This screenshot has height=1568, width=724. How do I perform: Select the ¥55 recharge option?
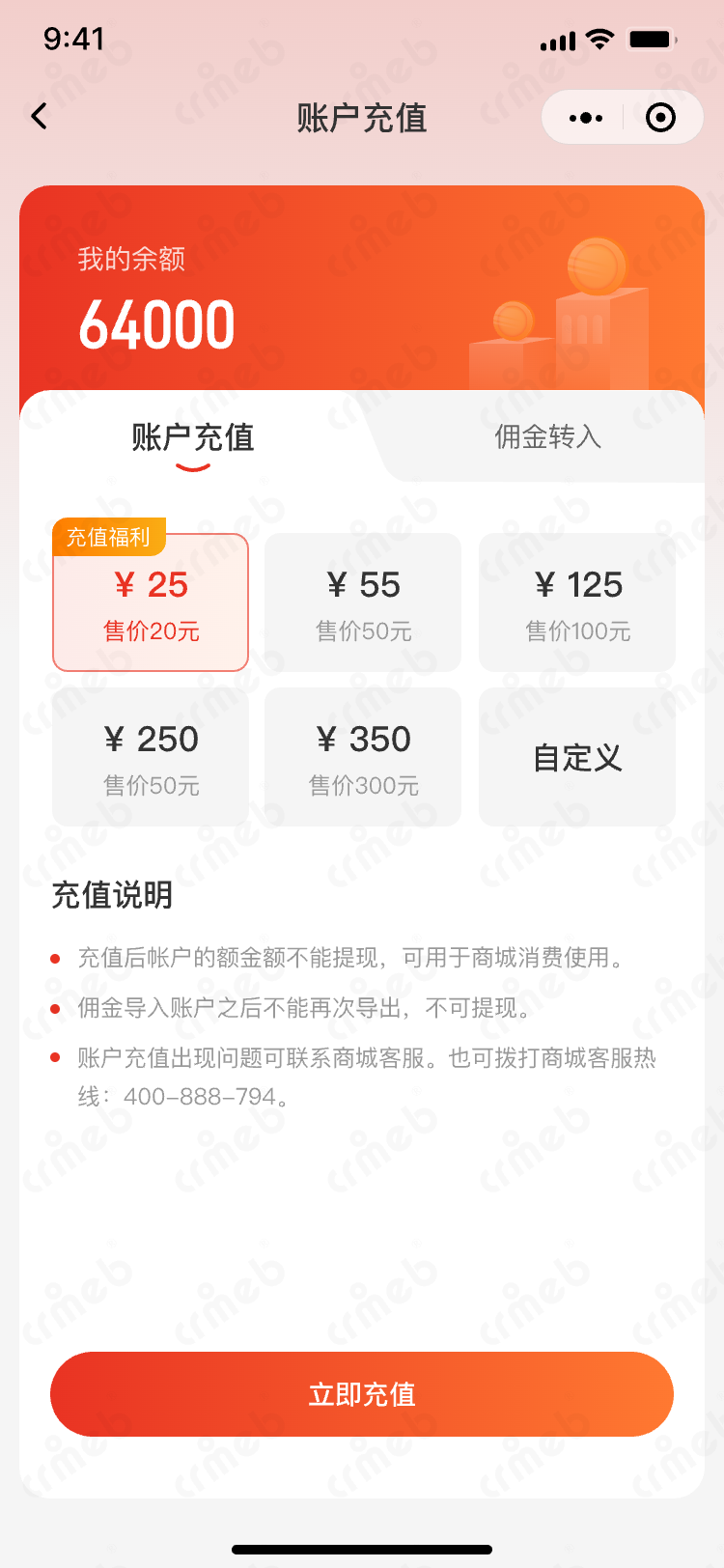click(363, 602)
